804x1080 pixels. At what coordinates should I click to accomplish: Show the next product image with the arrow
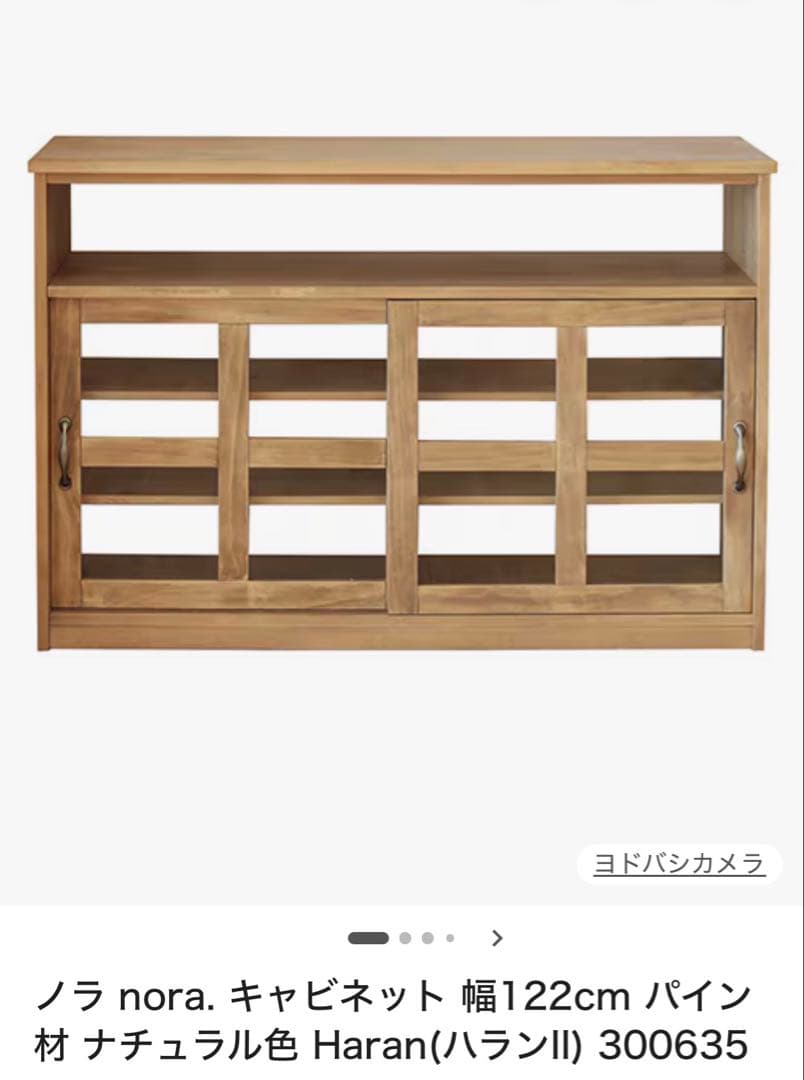tap(497, 938)
